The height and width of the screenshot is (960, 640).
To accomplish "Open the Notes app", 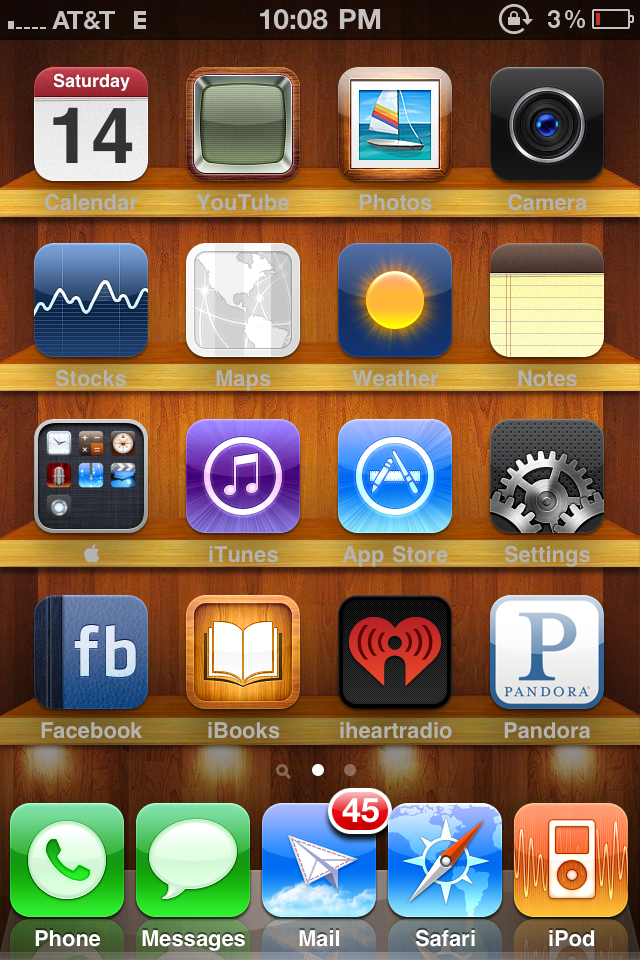I will point(547,300).
